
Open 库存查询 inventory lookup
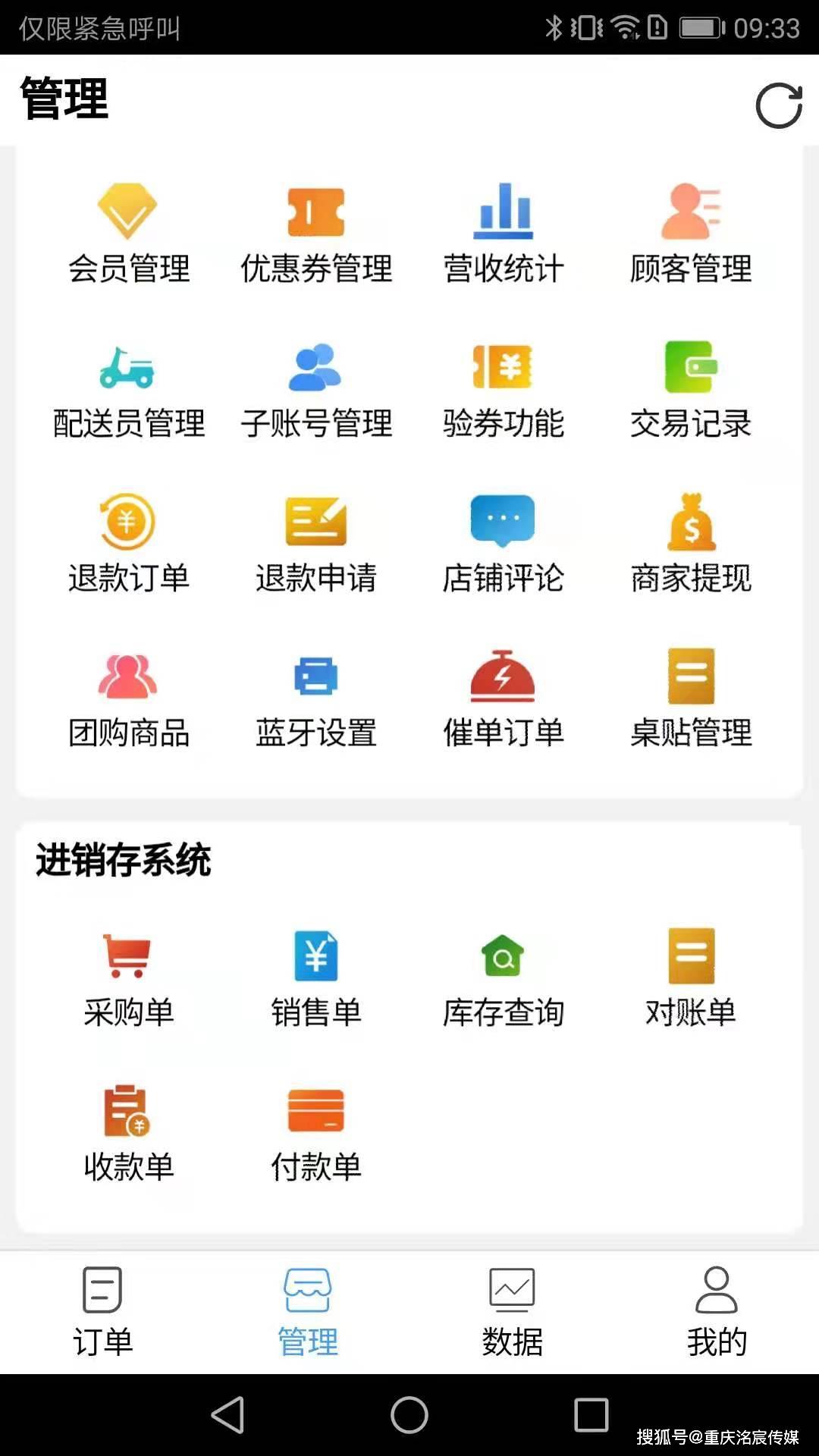point(504,980)
